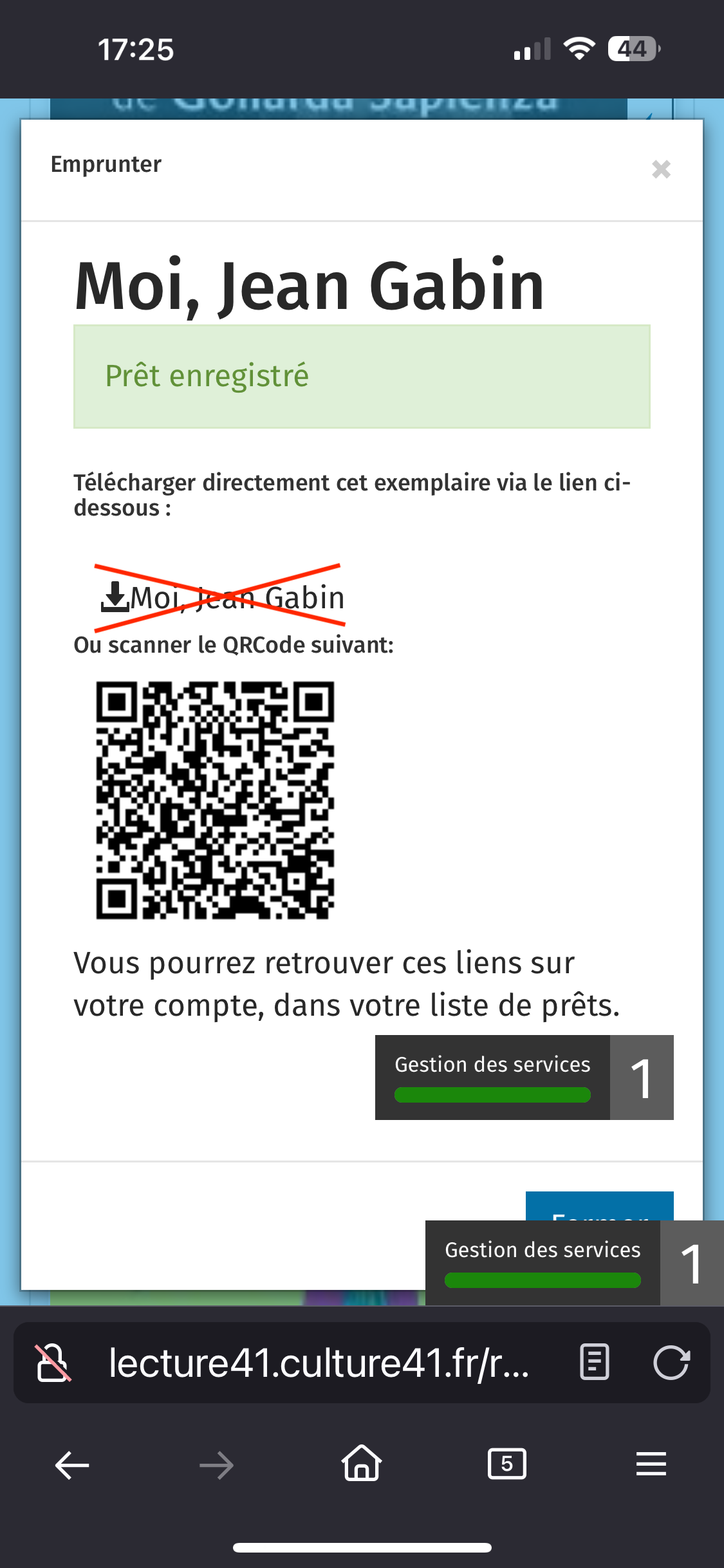The image size is (724, 1568).
Task: Tap the blue Fermer button
Action: click(599, 1206)
